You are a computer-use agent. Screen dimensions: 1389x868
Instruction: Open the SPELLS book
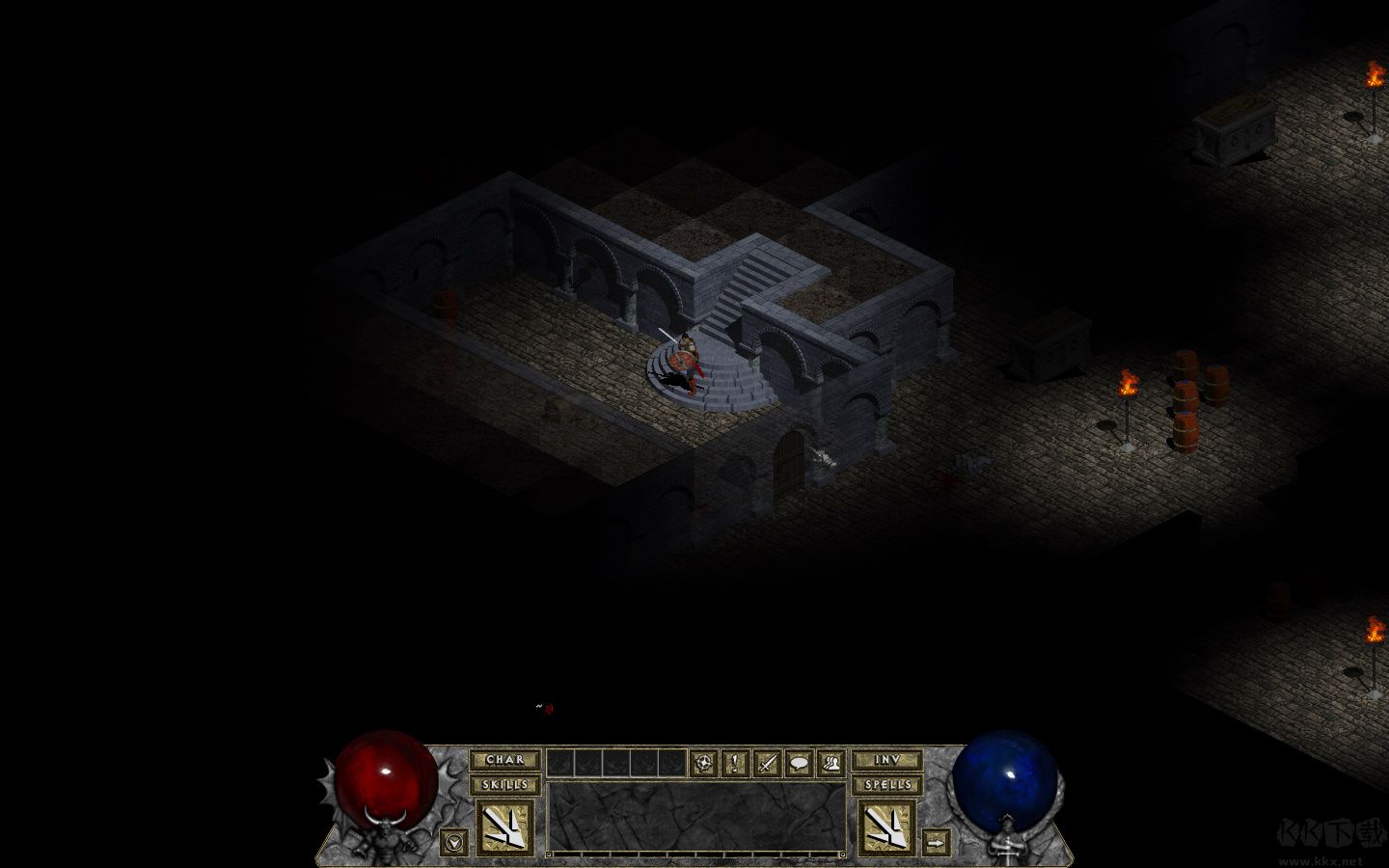[886, 785]
